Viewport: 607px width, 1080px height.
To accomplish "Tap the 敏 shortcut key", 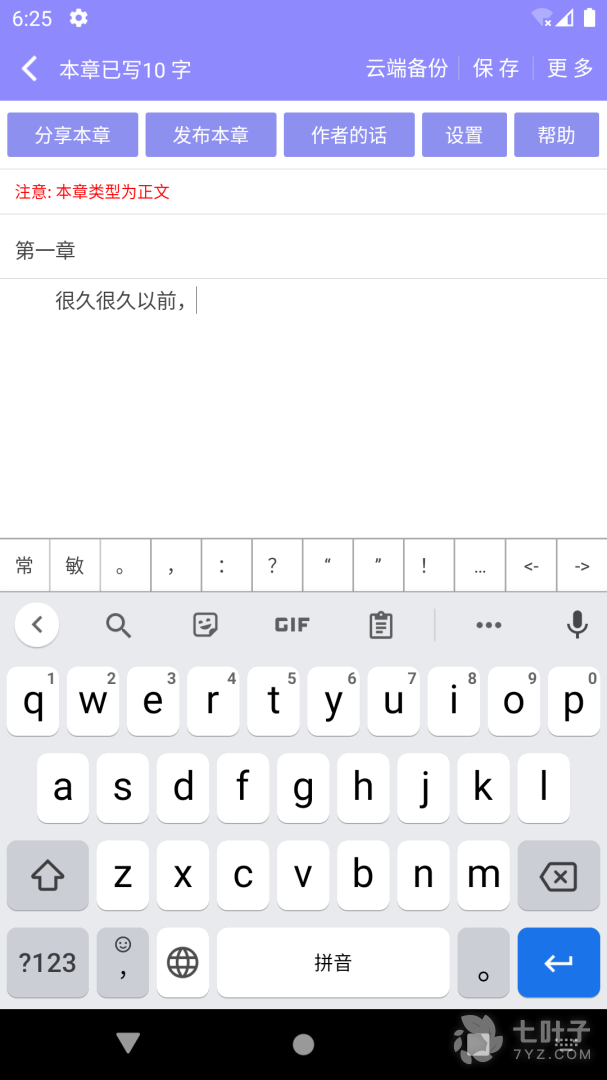I will point(75,566).
